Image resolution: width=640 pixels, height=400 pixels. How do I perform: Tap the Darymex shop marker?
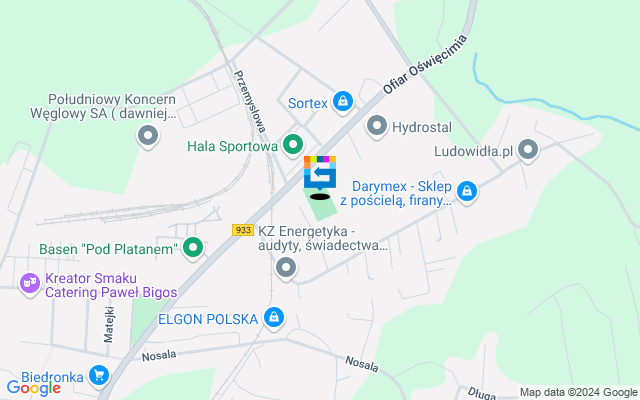click(x=465, y=190)
